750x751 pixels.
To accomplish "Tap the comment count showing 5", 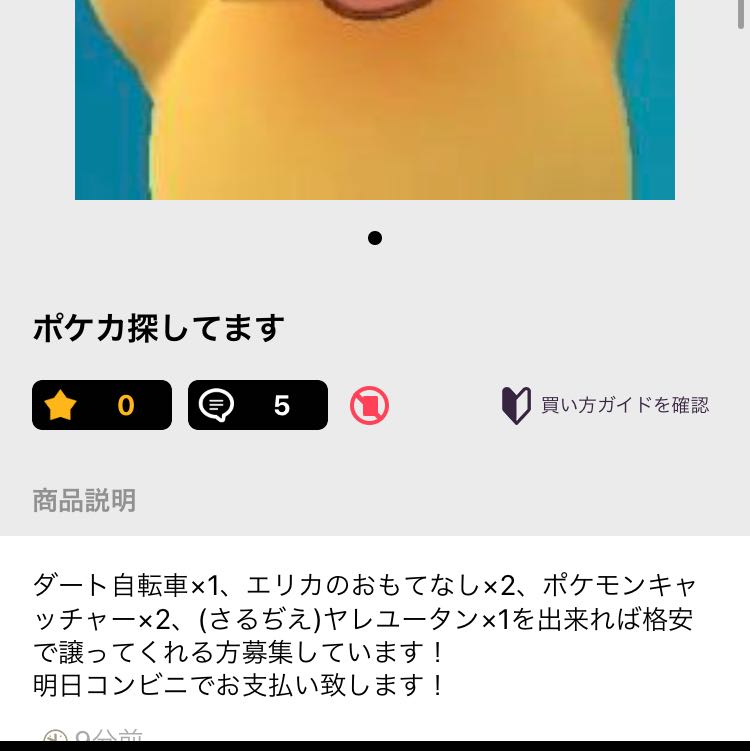I will click(x=281, y=405).
